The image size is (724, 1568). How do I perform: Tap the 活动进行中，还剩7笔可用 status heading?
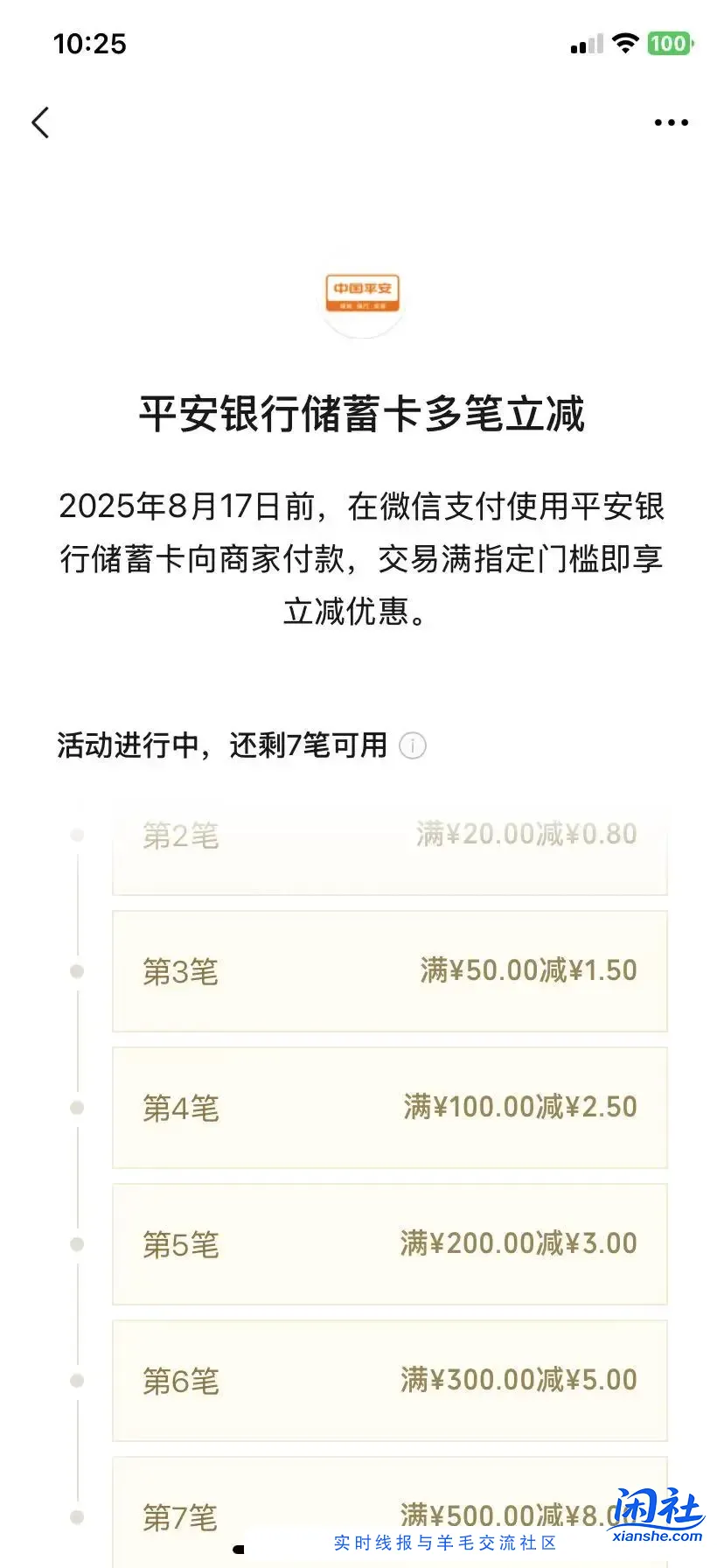tap(221, 746)
